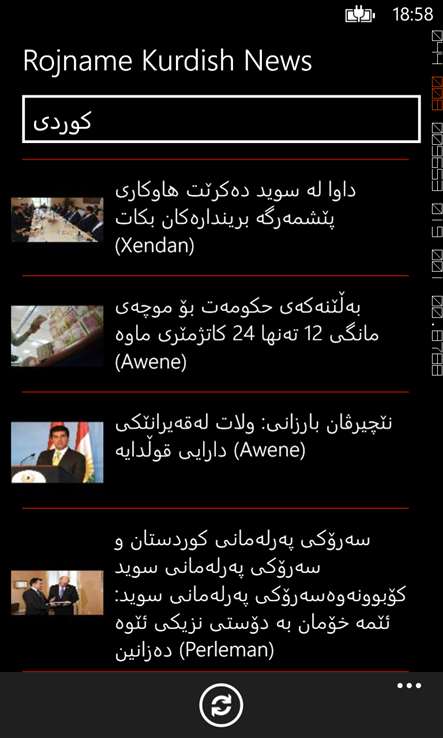Open the کوردی language selector box
This screenshot has width=443, height=738.
[221, 119]
